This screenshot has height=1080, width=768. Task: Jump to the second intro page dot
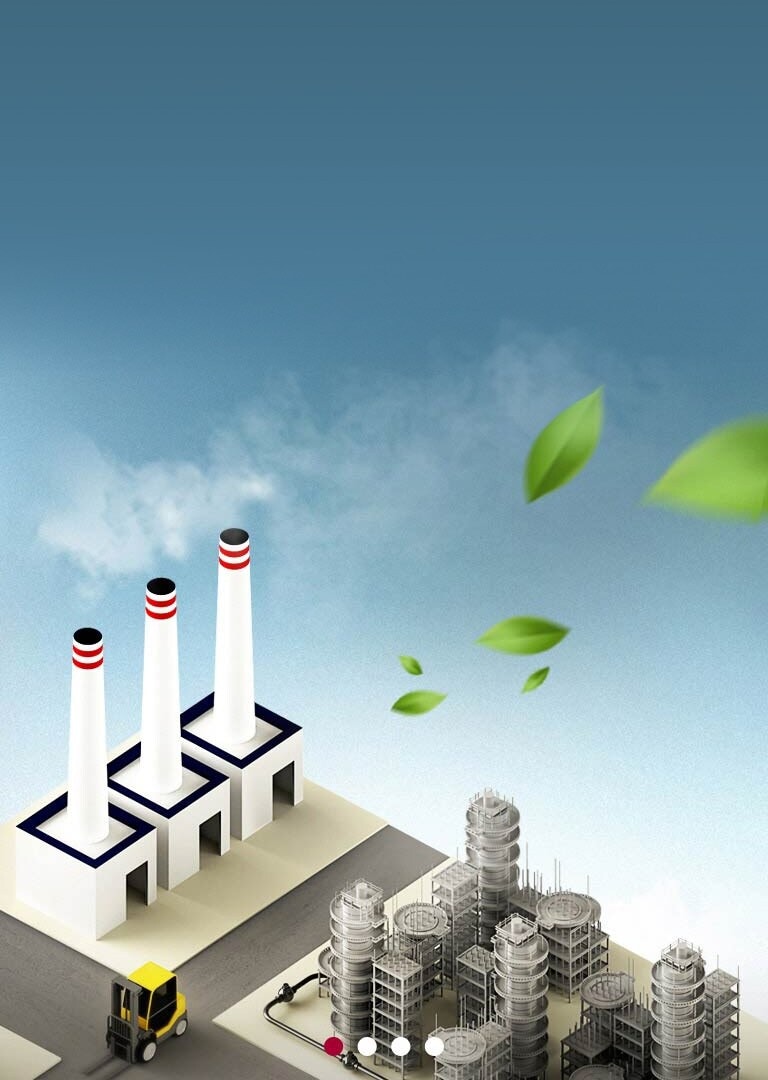(x=367, y=1046)
